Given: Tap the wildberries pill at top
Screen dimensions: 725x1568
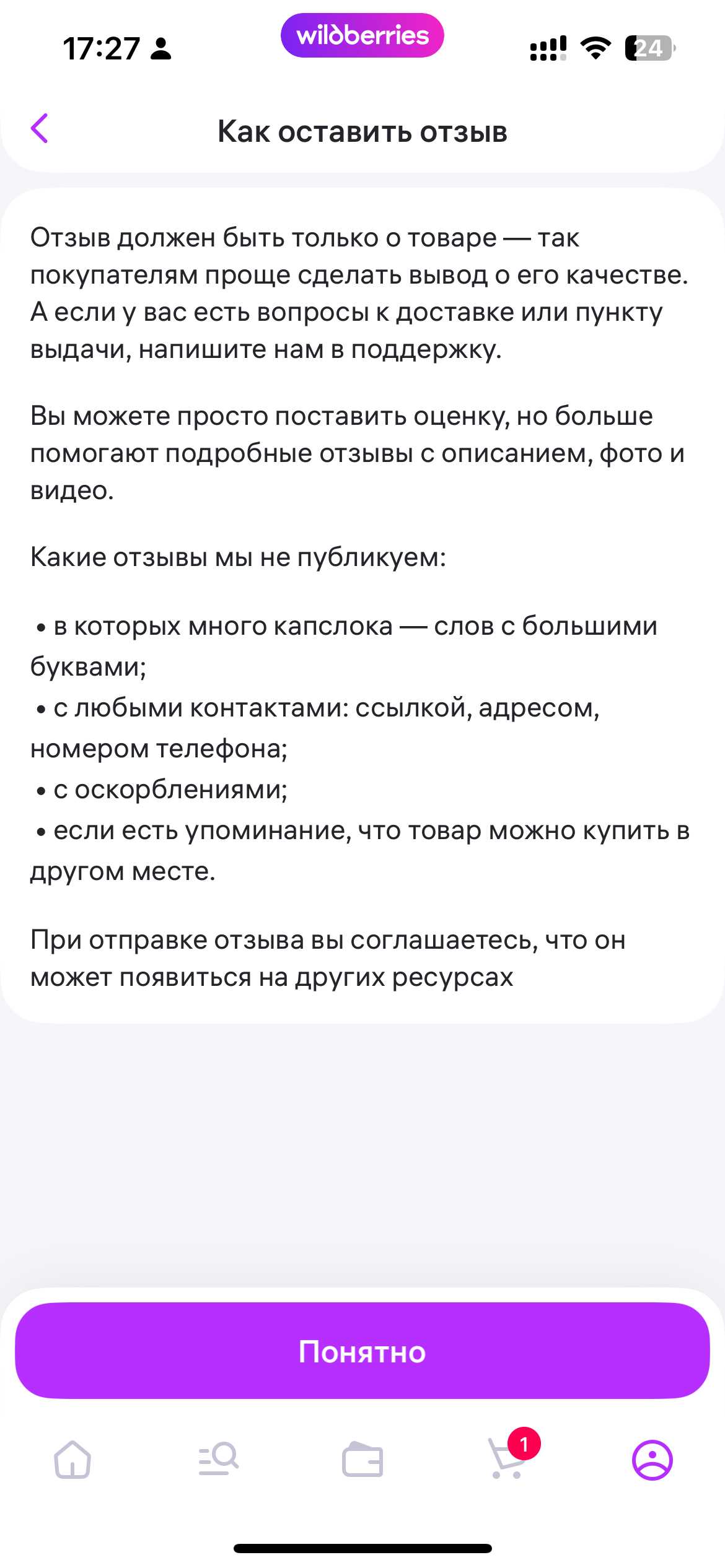Looking at the screenshot, I should tap(362, 36).
